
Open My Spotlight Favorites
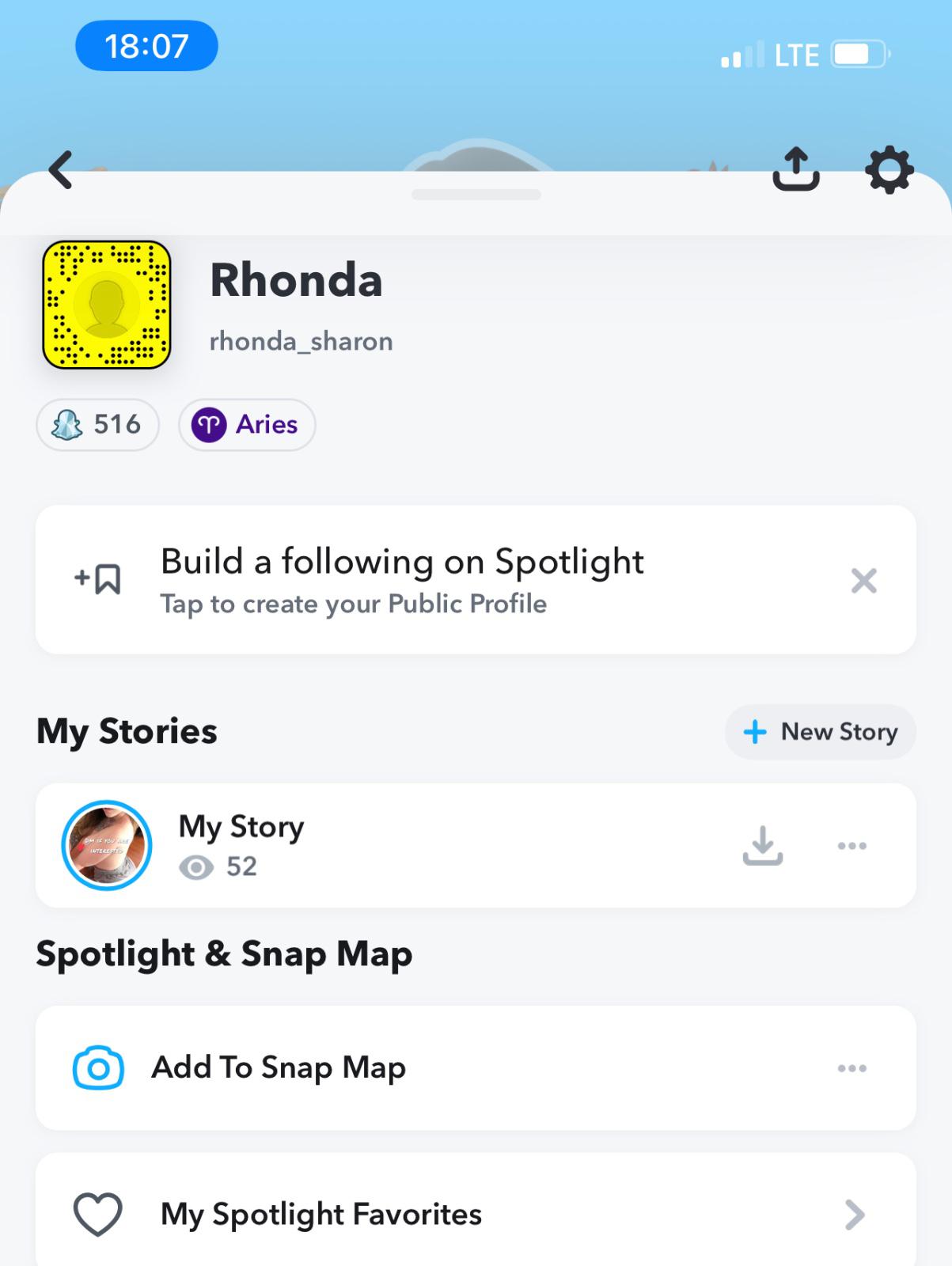click(x=475, y=1214)
